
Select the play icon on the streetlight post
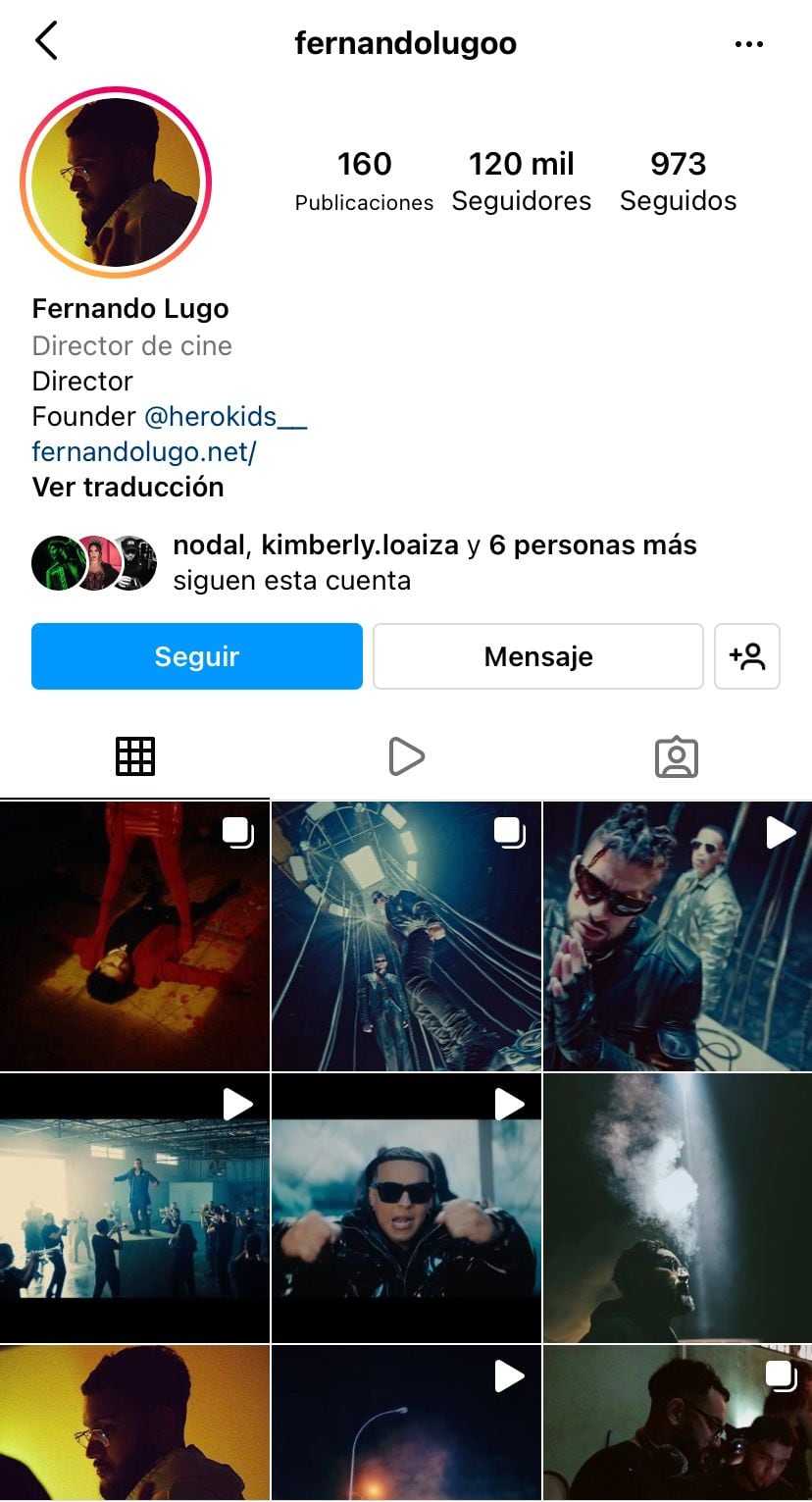point(507,1375)
